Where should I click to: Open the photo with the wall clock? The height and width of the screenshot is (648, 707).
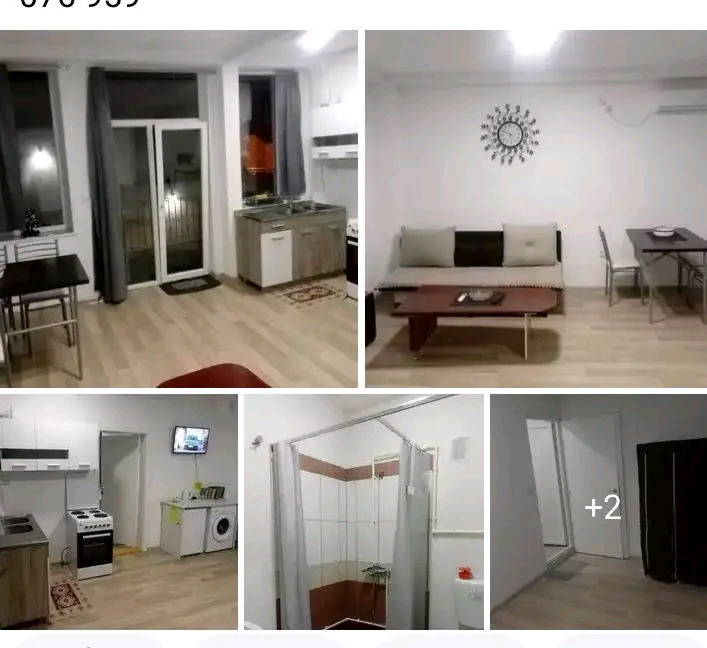[536, 208]
